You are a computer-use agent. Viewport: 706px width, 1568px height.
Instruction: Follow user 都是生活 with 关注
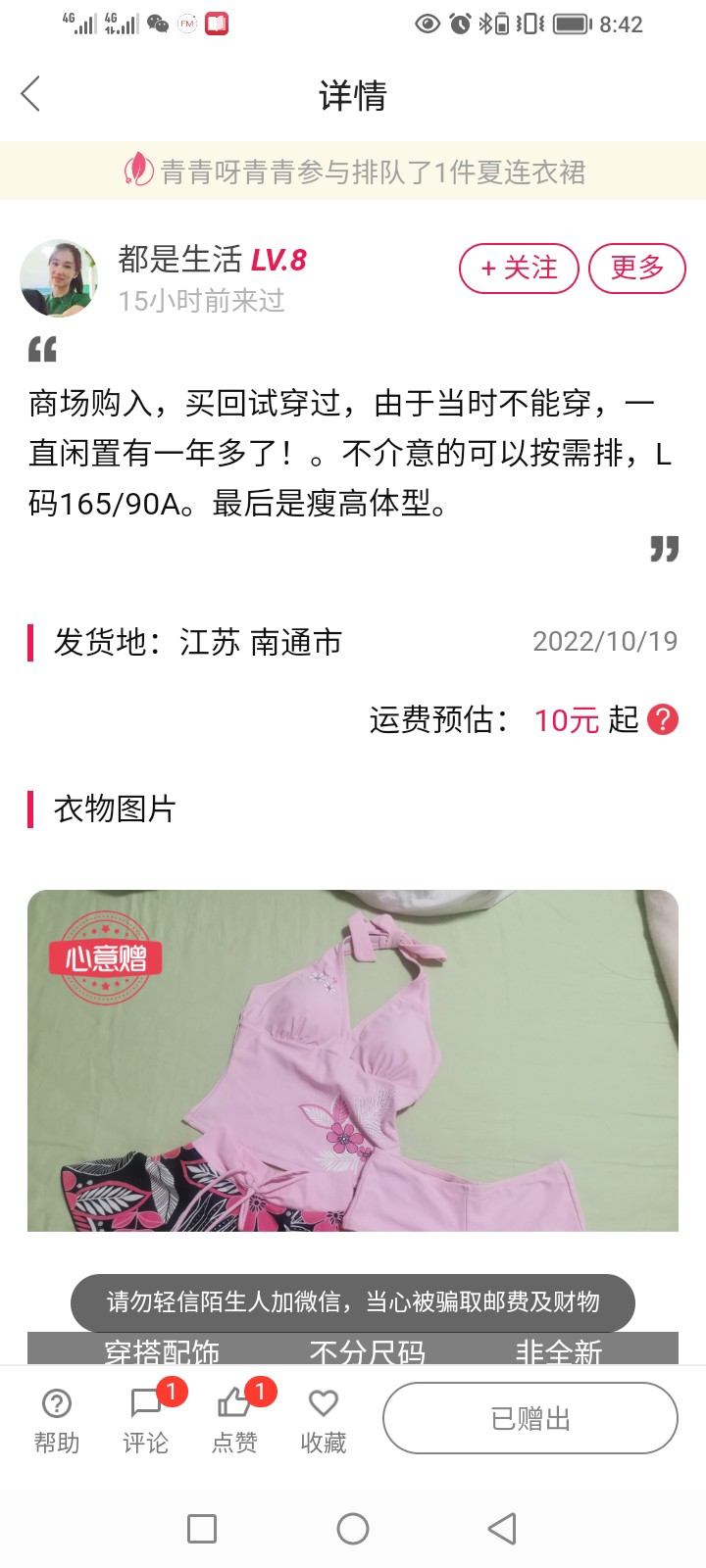point(519,269)
